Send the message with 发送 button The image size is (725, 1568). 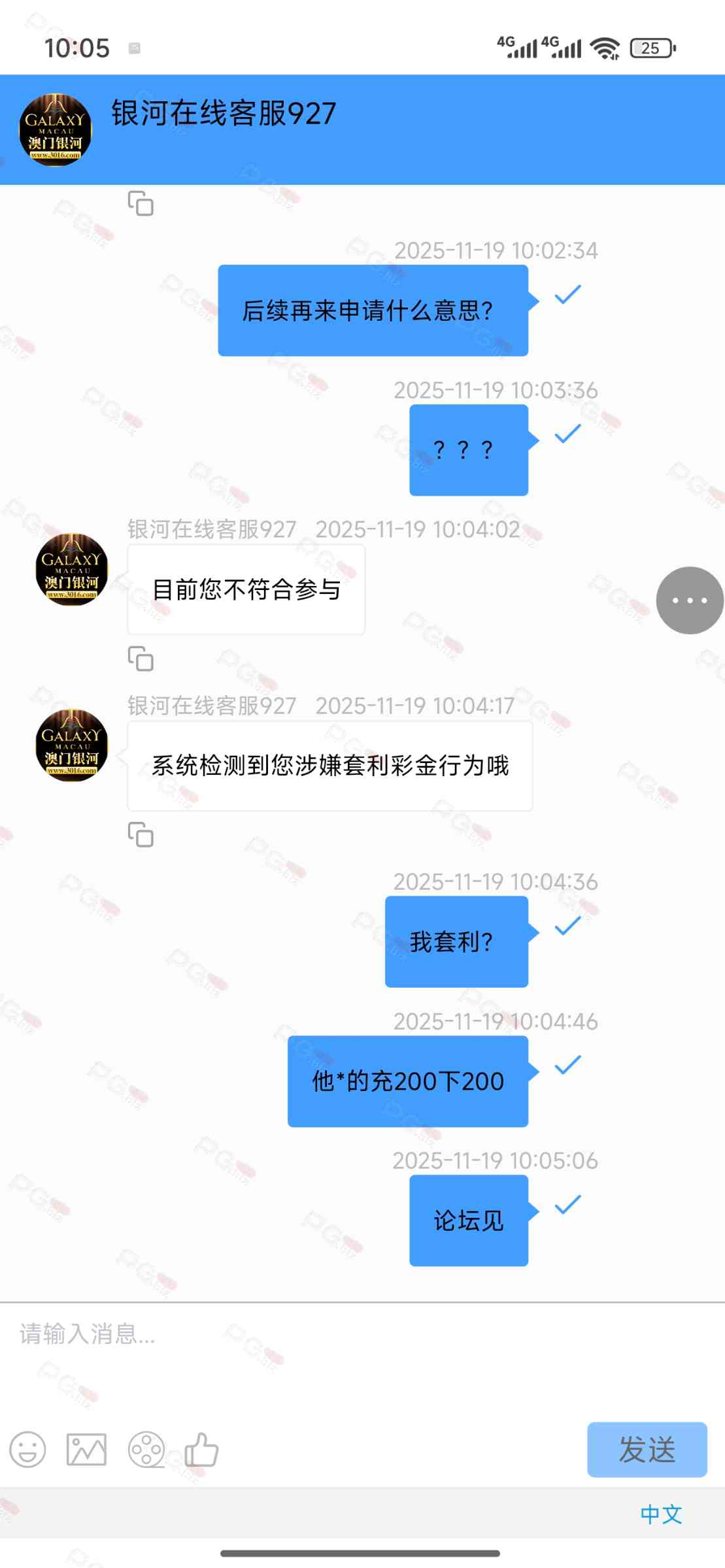coord(647,1449)
